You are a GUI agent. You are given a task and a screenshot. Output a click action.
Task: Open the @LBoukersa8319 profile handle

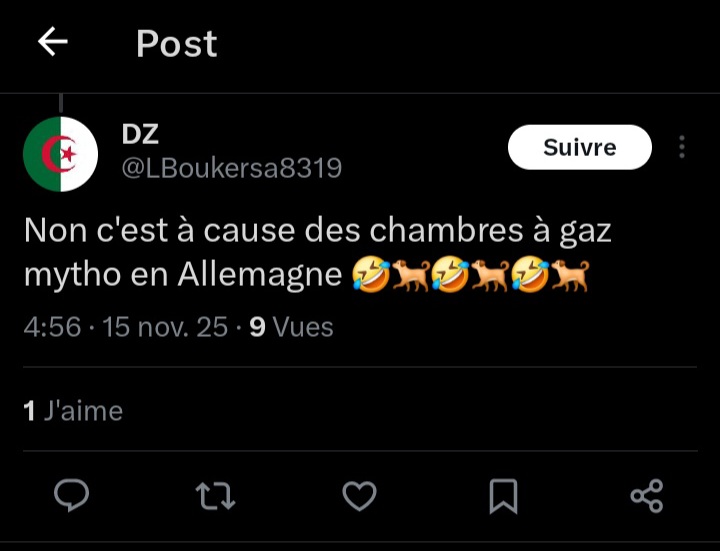point(231,169)
